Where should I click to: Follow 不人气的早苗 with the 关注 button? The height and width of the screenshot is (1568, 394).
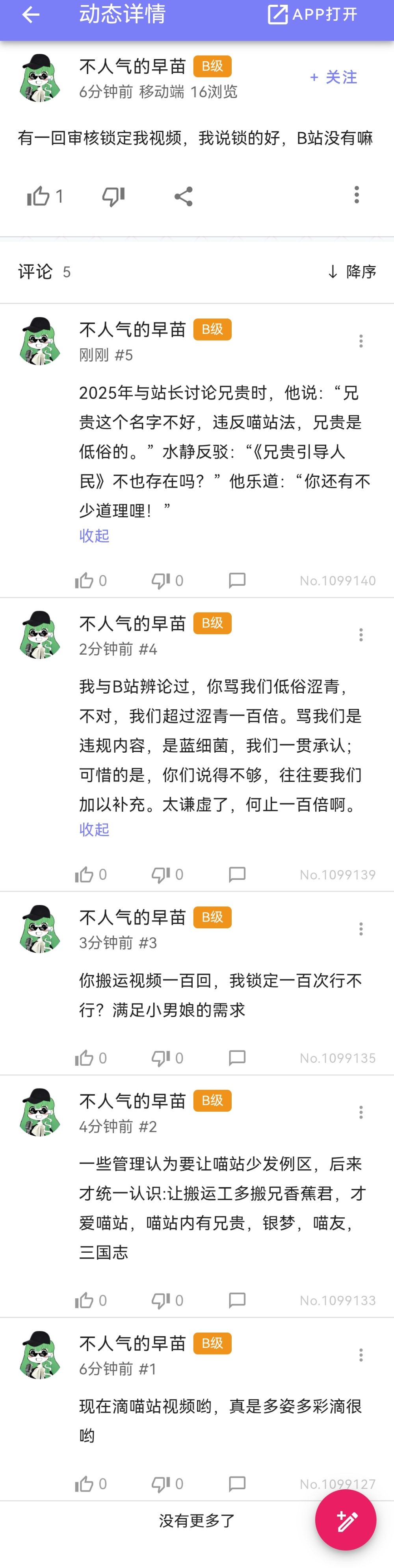pos(334,77)
